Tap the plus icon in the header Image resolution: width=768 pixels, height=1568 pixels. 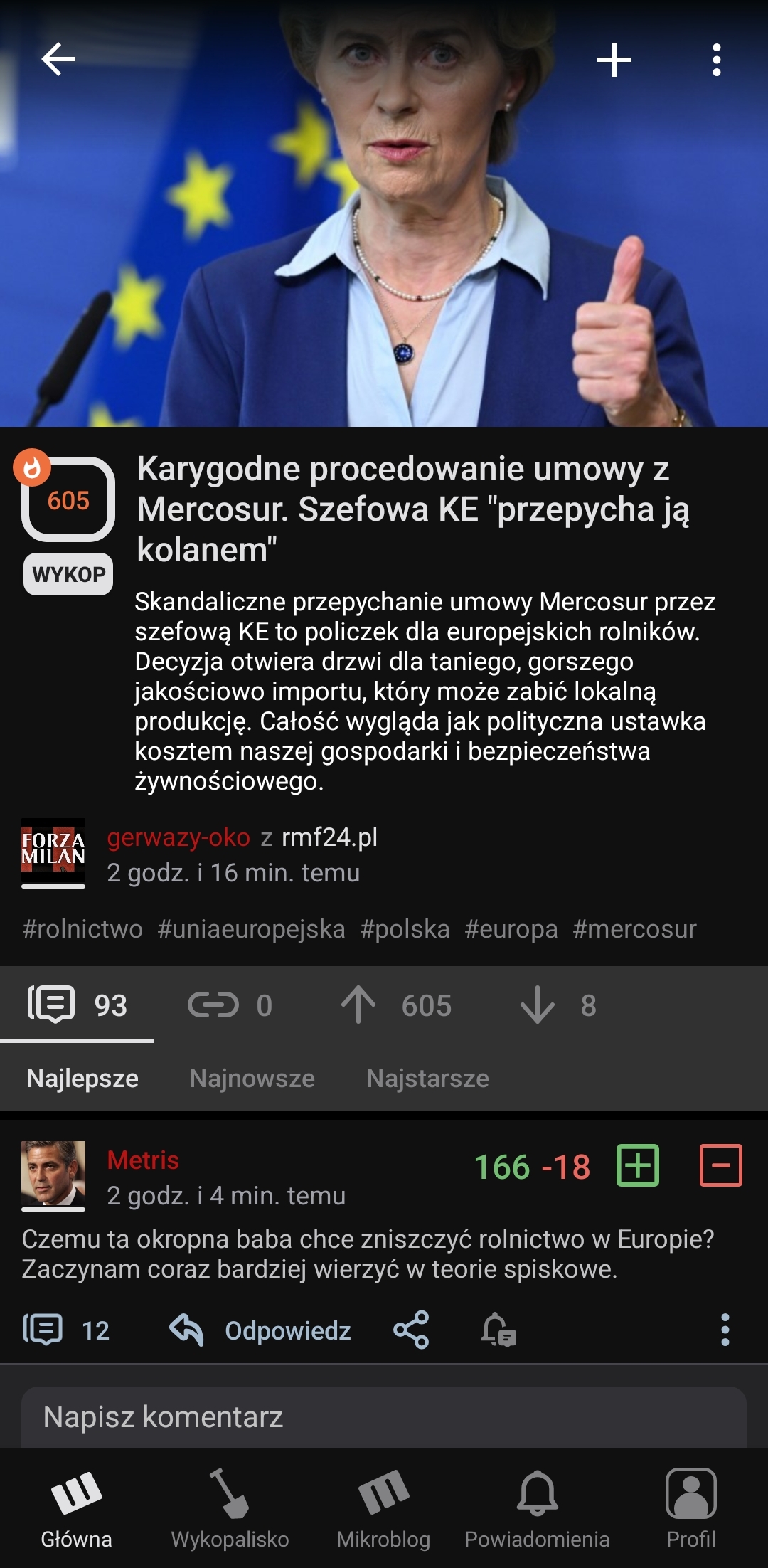[614, 59]
